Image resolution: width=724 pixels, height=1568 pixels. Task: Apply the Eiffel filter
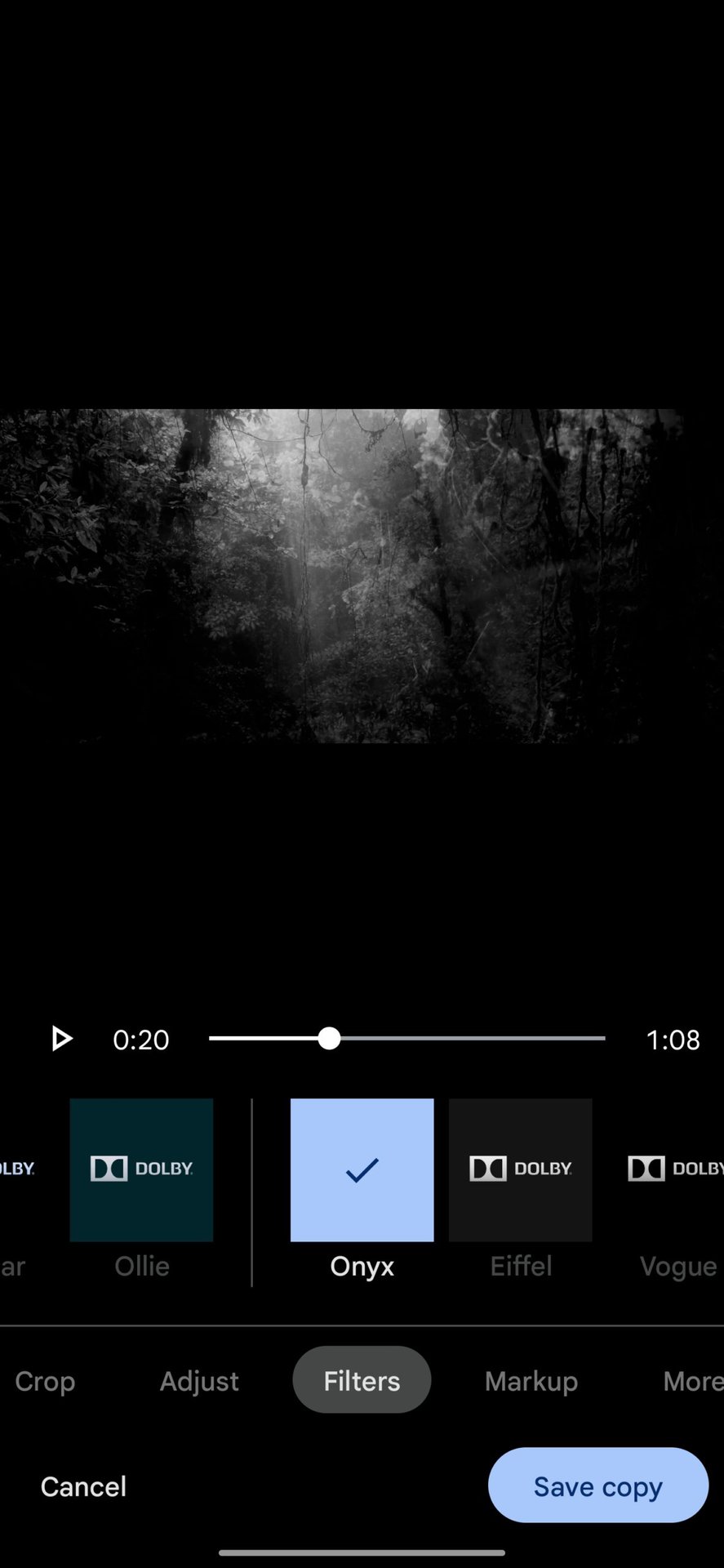520,1169
